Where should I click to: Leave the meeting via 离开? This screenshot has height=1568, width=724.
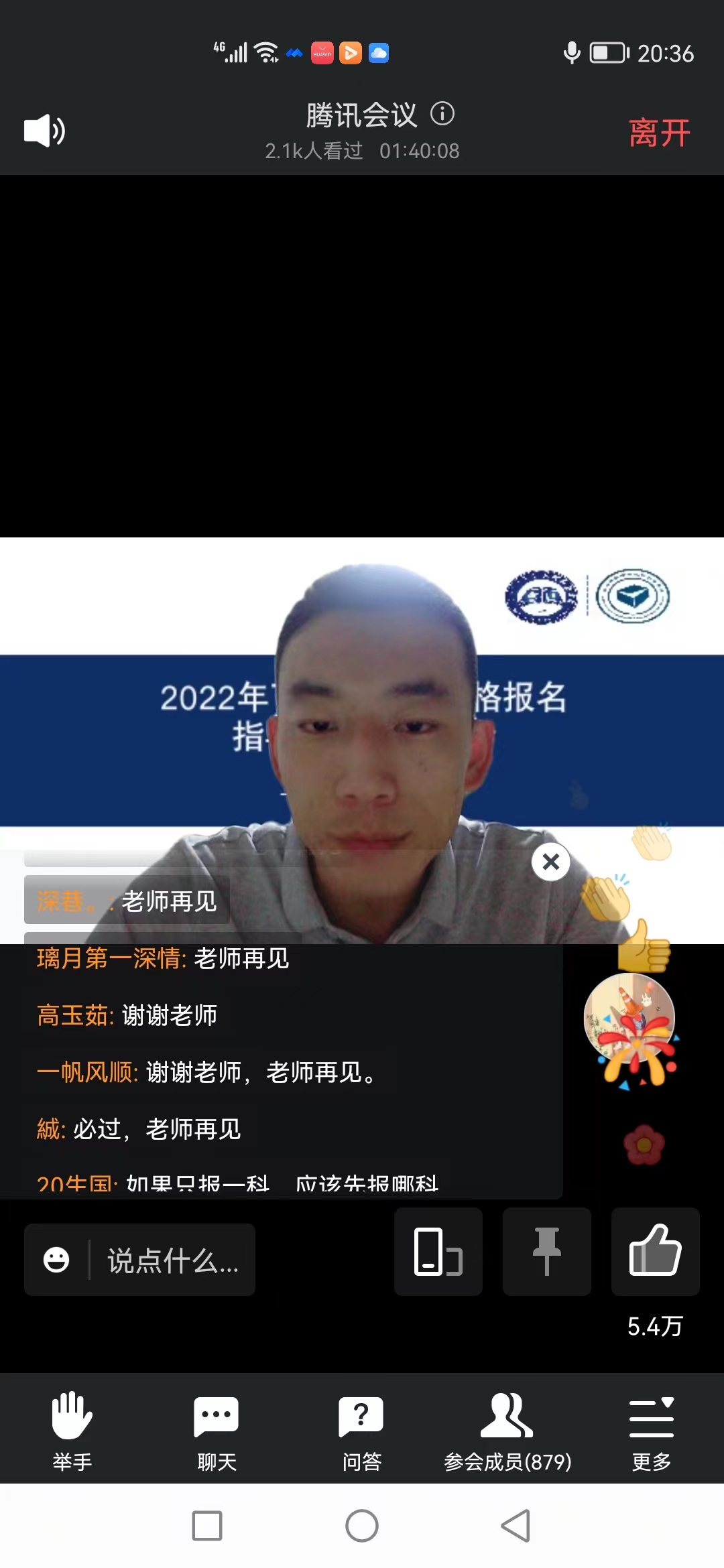point(659,133)
